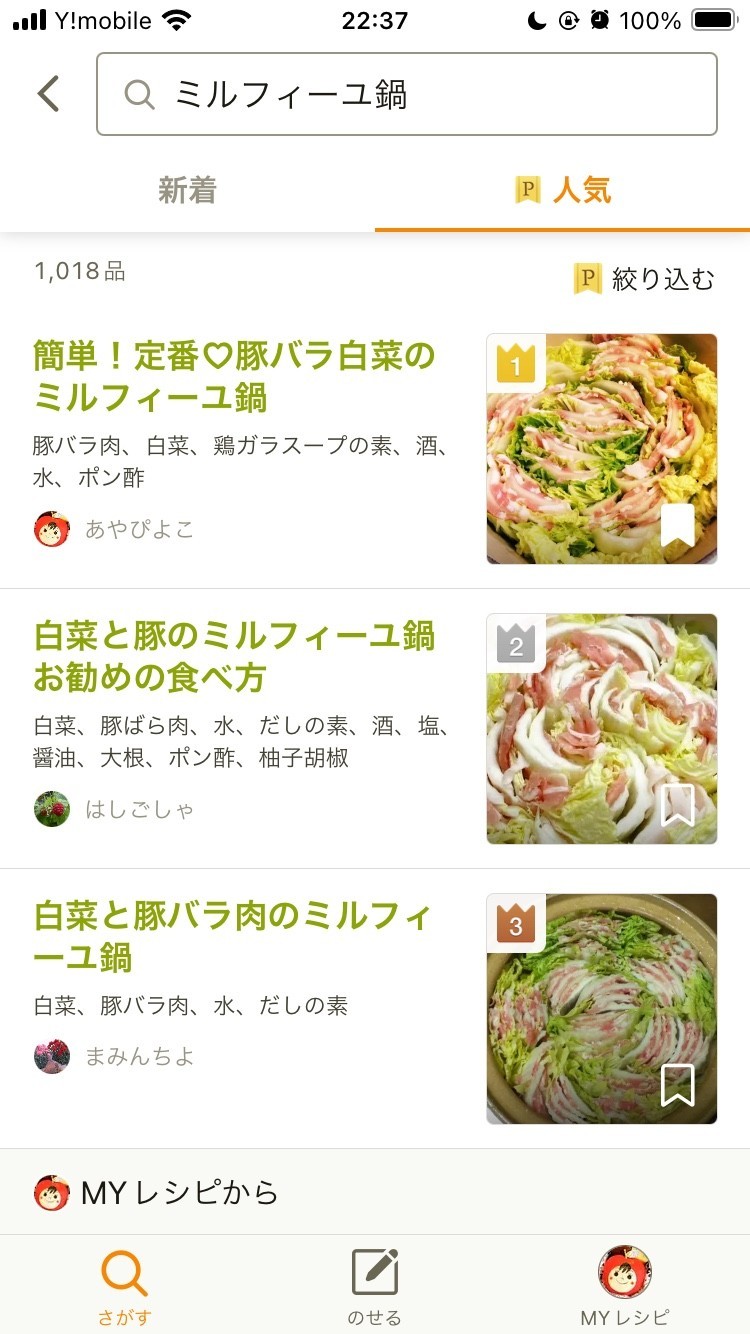The image size is (750, 1334).
Task: Bookmark the recipe by まみんちよ
Action: 678,1085
